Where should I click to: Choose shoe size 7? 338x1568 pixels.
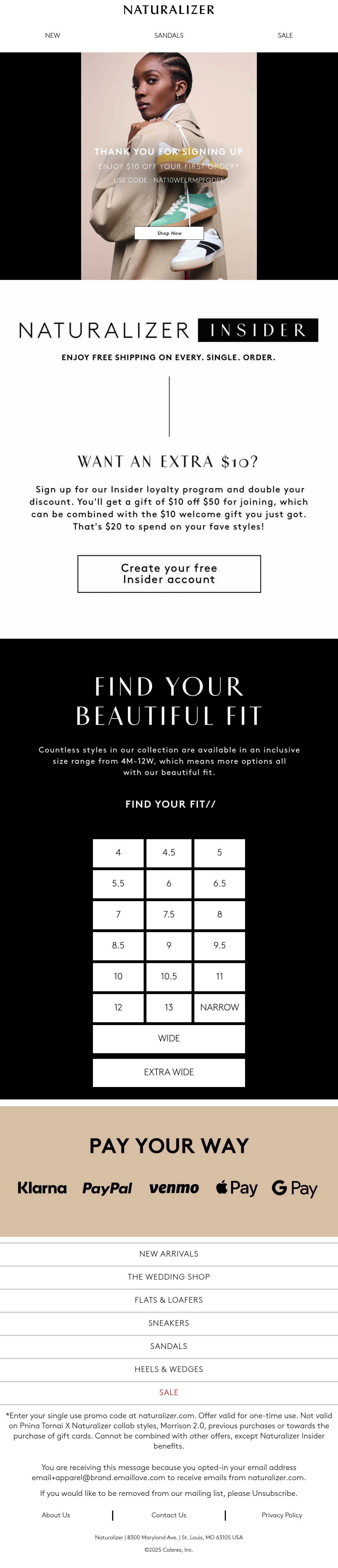point(118,914)
